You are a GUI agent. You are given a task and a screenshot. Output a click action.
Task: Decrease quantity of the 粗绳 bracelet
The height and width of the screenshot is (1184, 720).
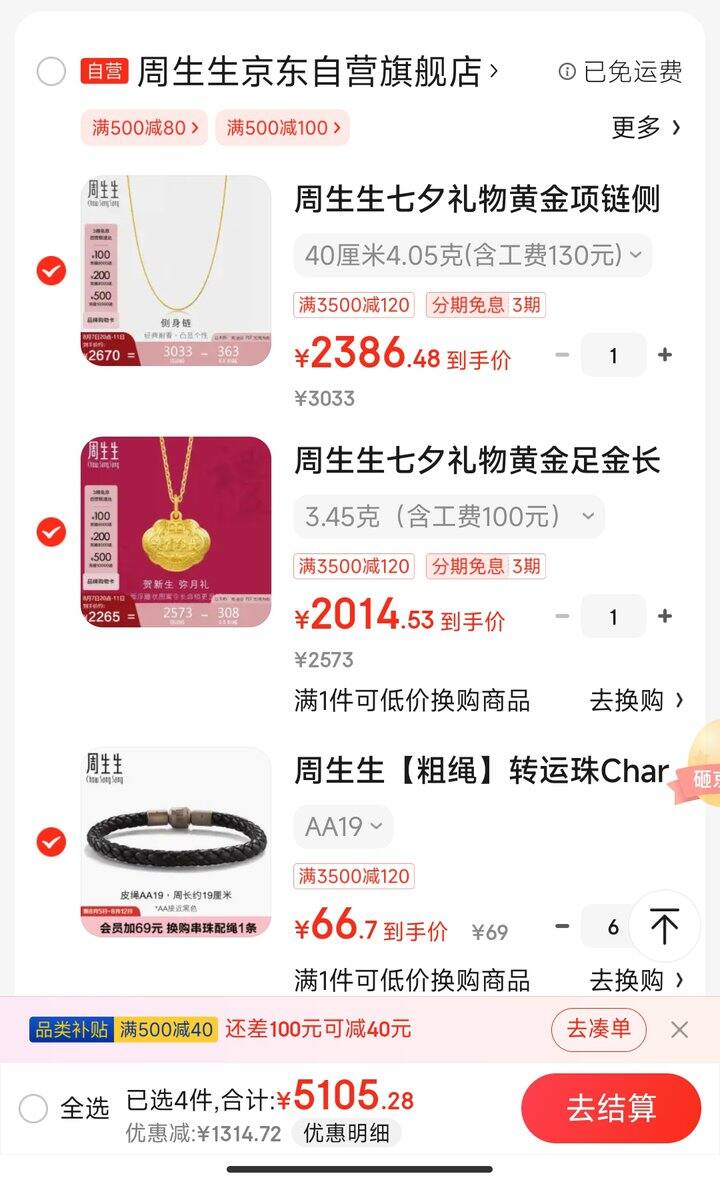click(x=562, y=926)
